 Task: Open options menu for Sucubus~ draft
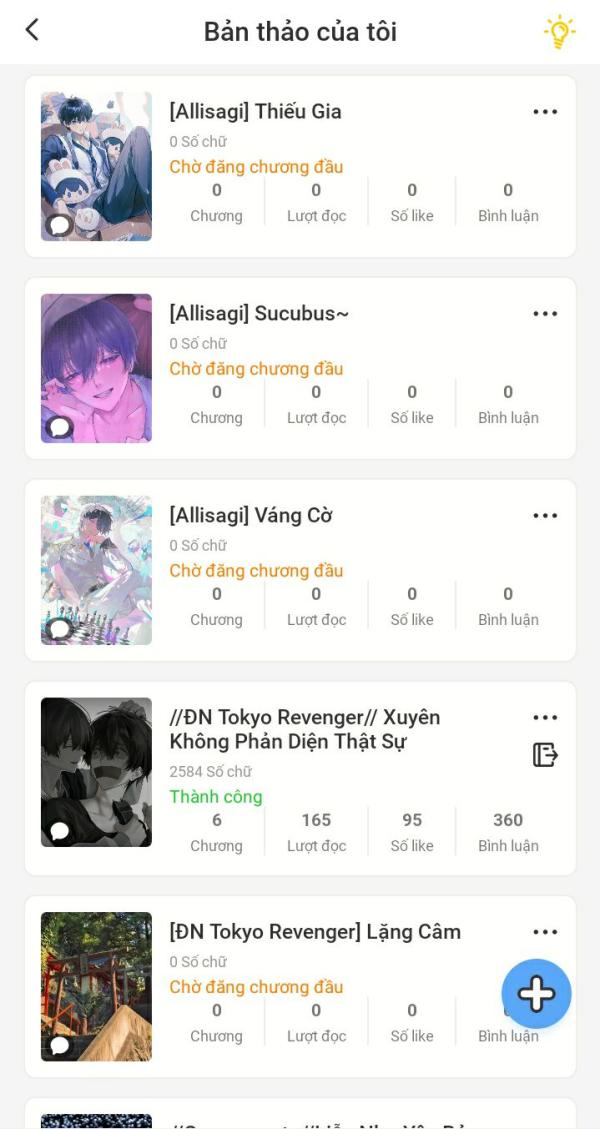point(545,313)
